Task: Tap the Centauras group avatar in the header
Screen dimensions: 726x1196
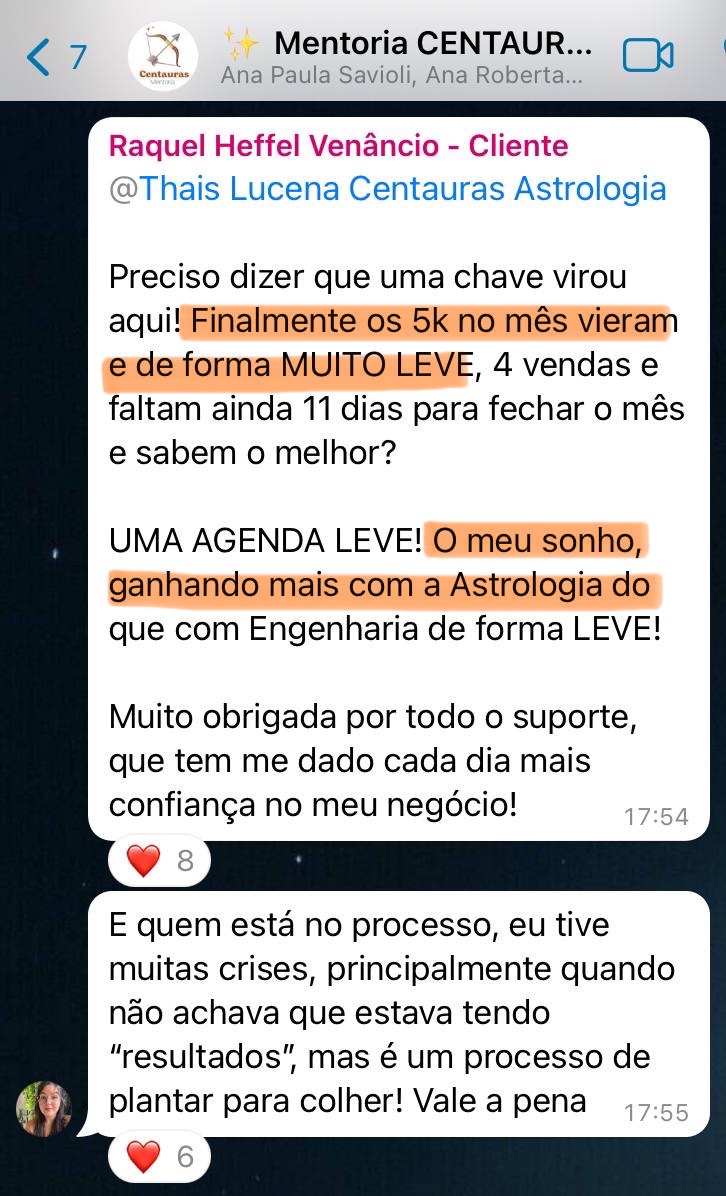Action: 164,56
